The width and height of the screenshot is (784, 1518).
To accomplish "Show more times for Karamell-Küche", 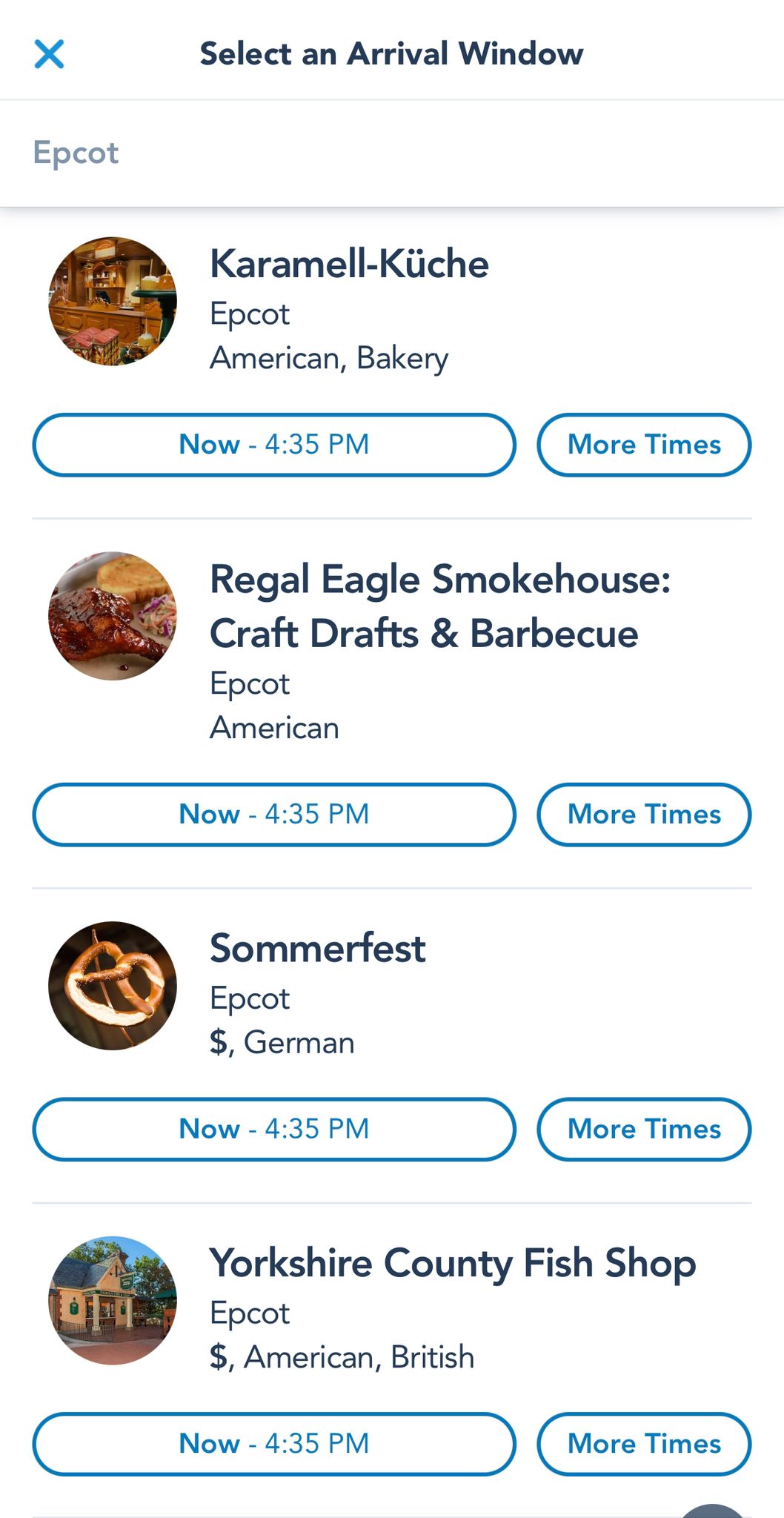I will (643, 445).
